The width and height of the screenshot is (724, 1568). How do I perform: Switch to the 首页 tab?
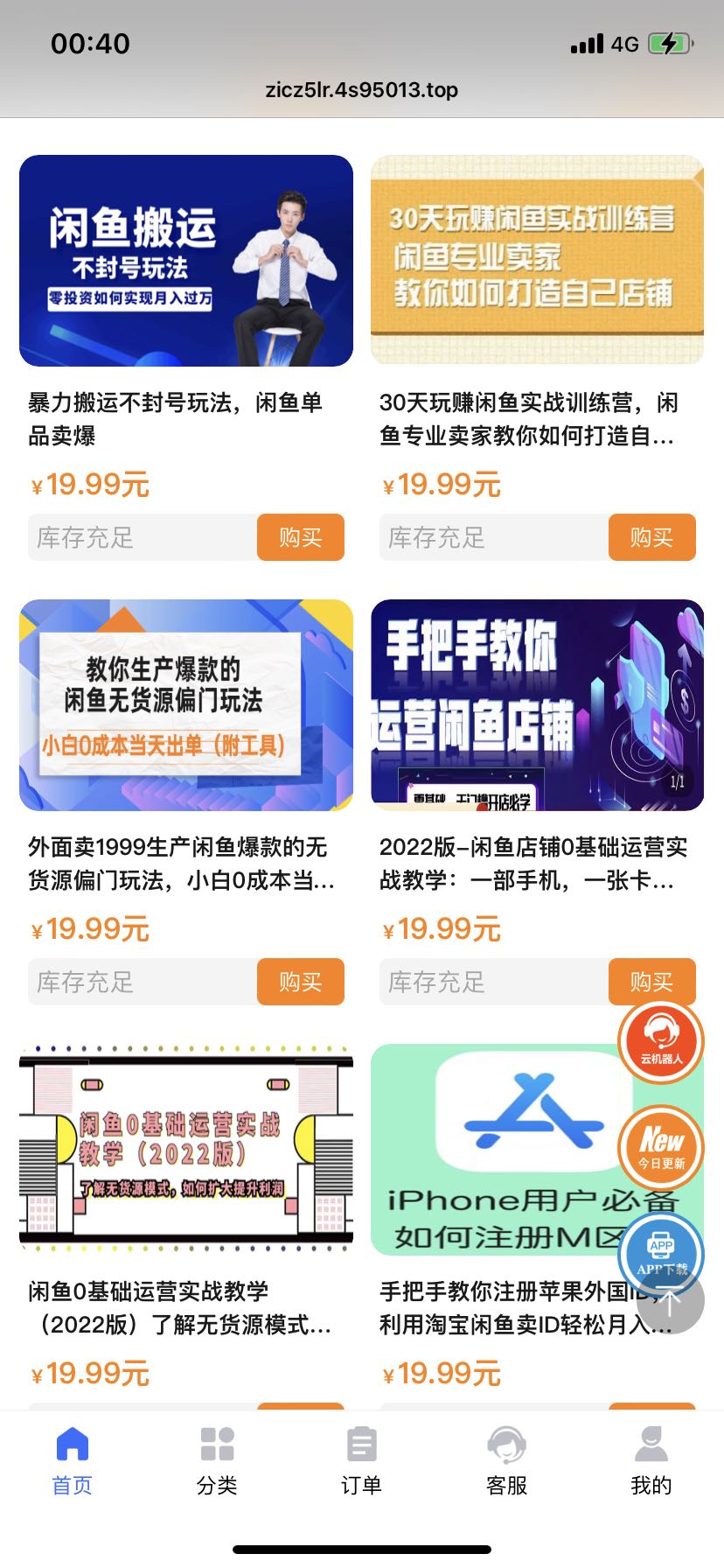coord(73,1460)
